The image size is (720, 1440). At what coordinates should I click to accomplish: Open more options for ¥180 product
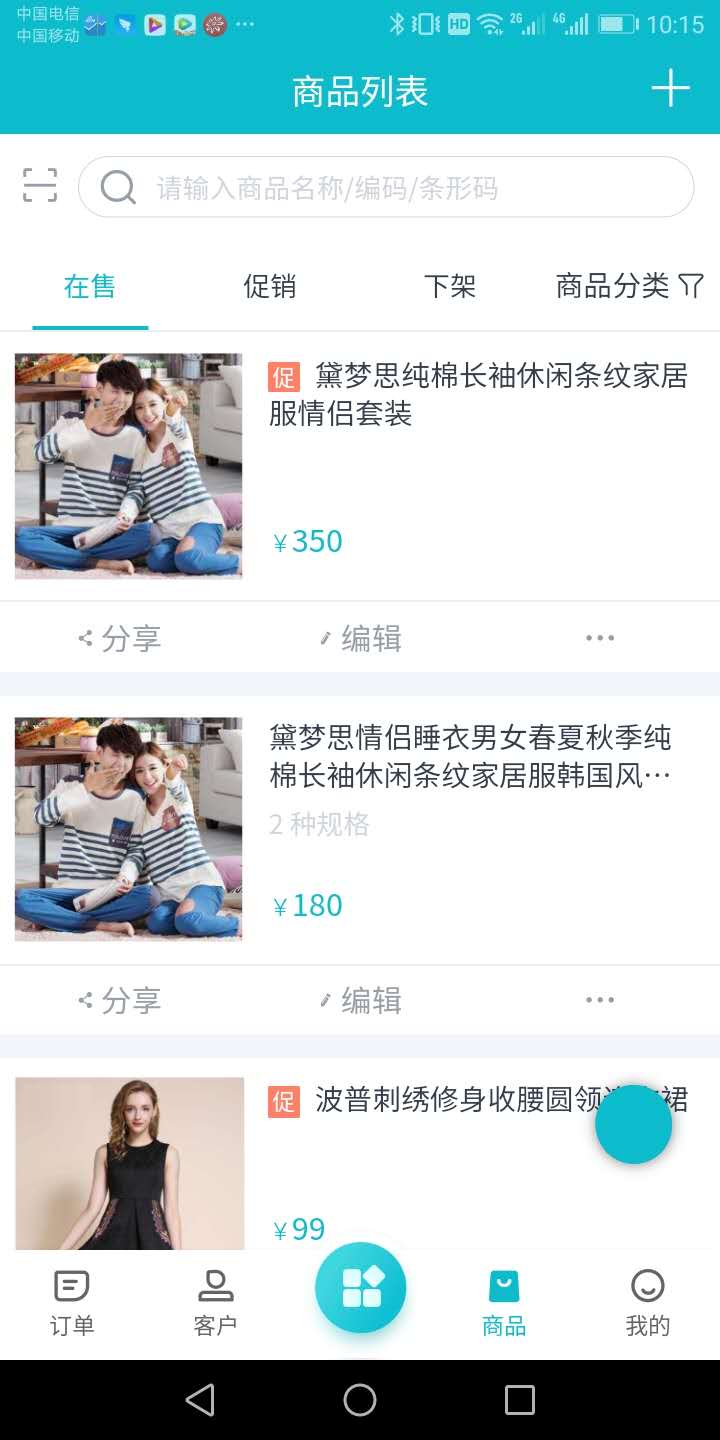point(600,1000)
